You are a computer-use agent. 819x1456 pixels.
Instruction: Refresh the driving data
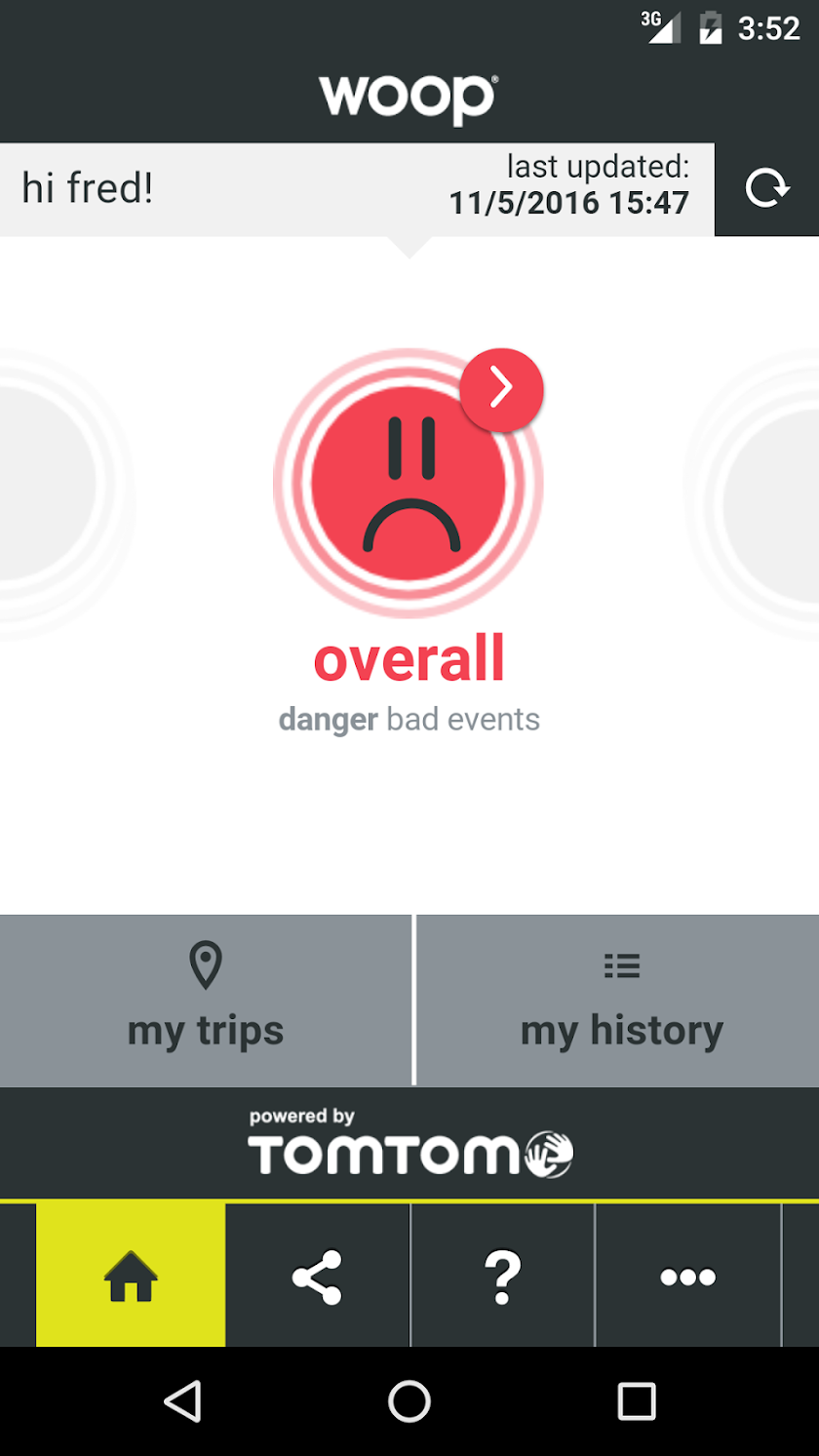tap(767, 189)
